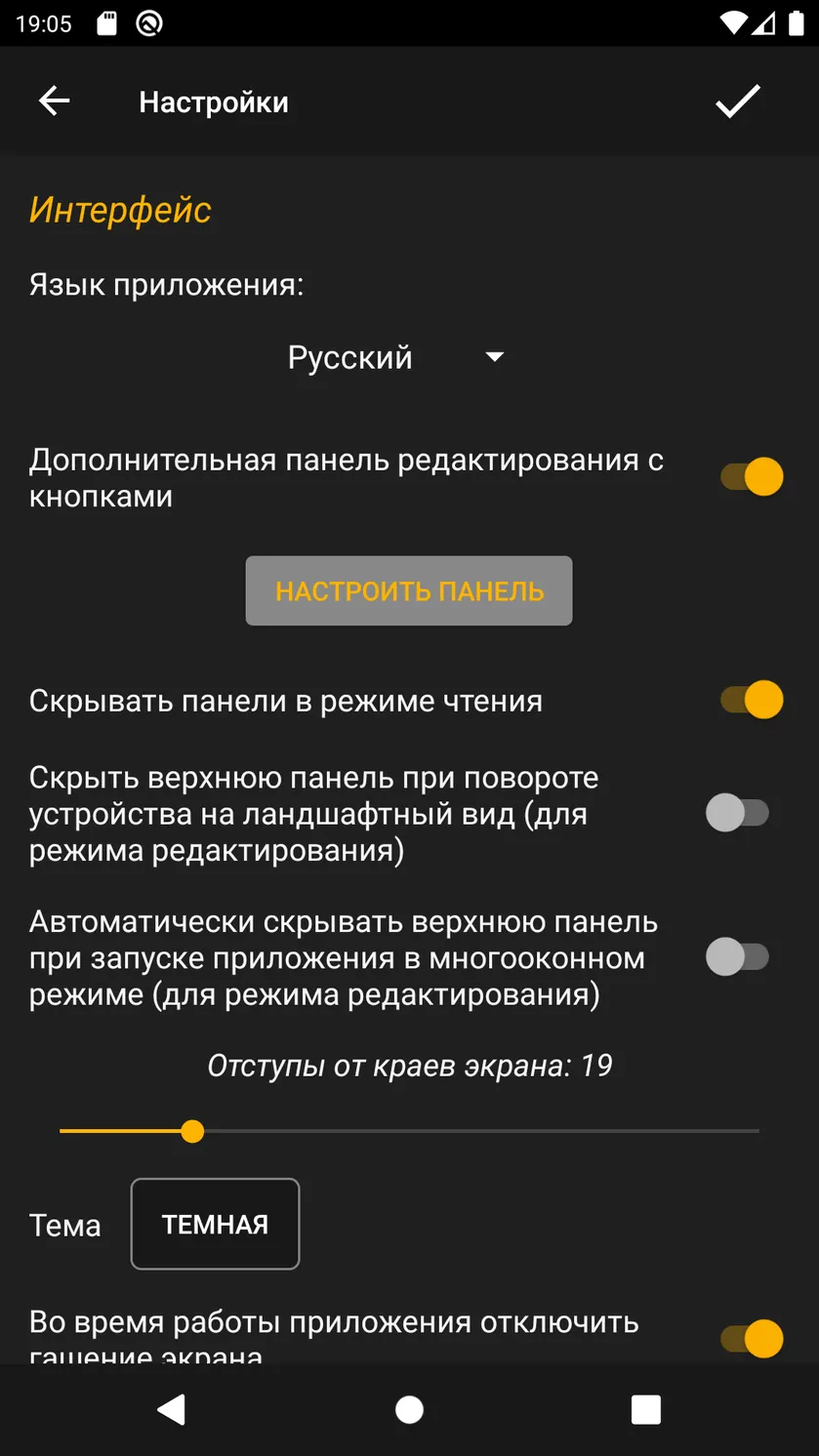This screenshot has height=1456, width=819.
Task: Change theme via the ТЕМНАЯ button
Action: (215, 1225)
